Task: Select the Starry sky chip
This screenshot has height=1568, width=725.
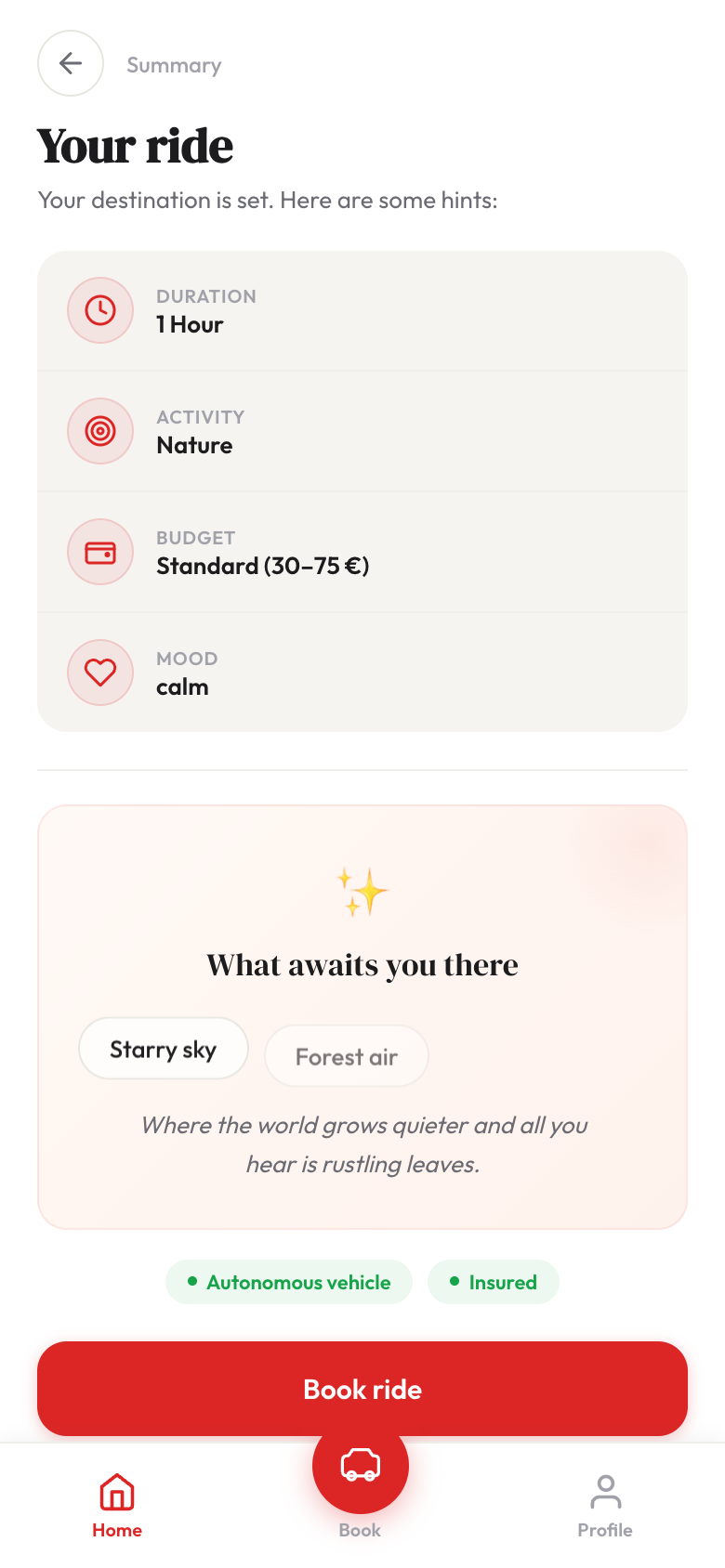Action: (x=164, y=1049)
